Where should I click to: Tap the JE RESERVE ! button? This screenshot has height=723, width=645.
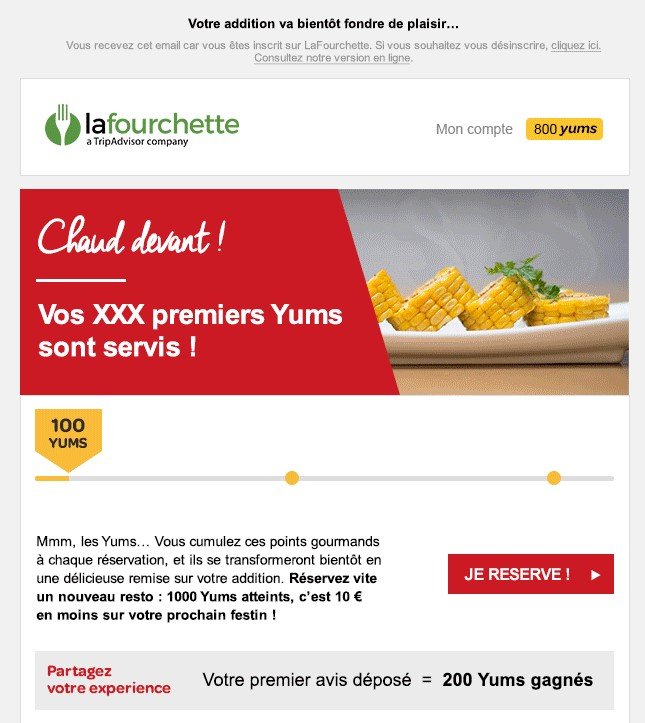(x=530, y=574)
